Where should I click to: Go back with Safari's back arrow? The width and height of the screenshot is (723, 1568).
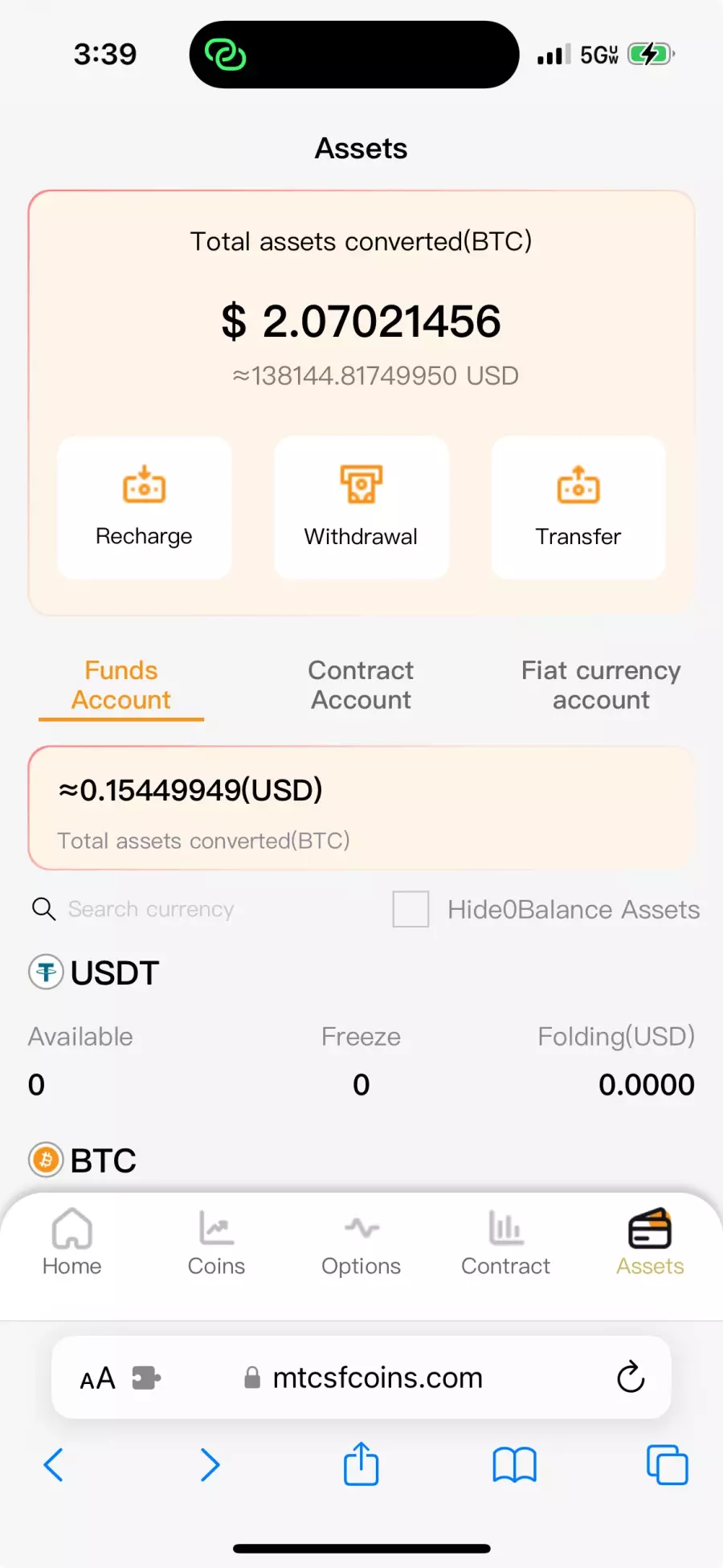53,1465
